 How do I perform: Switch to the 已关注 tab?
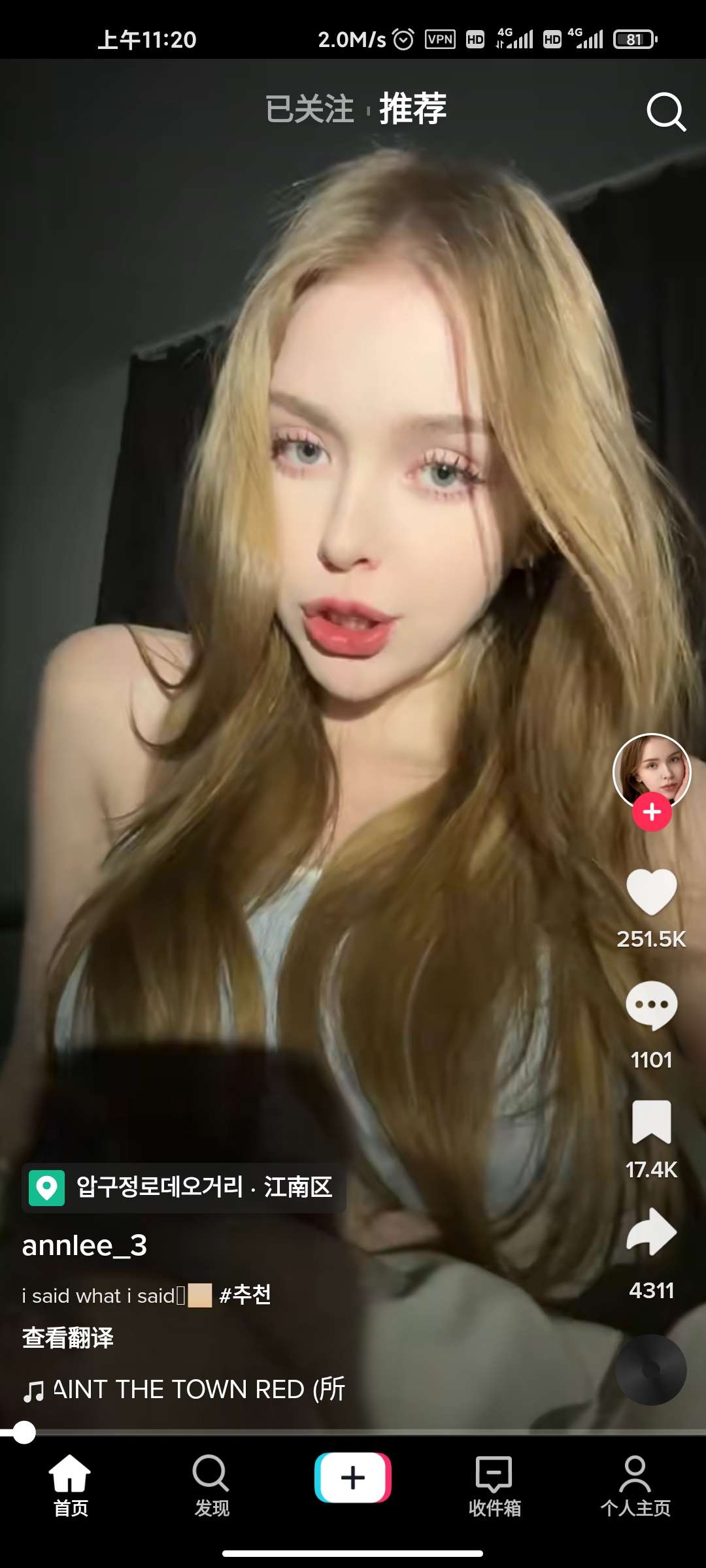309,108
